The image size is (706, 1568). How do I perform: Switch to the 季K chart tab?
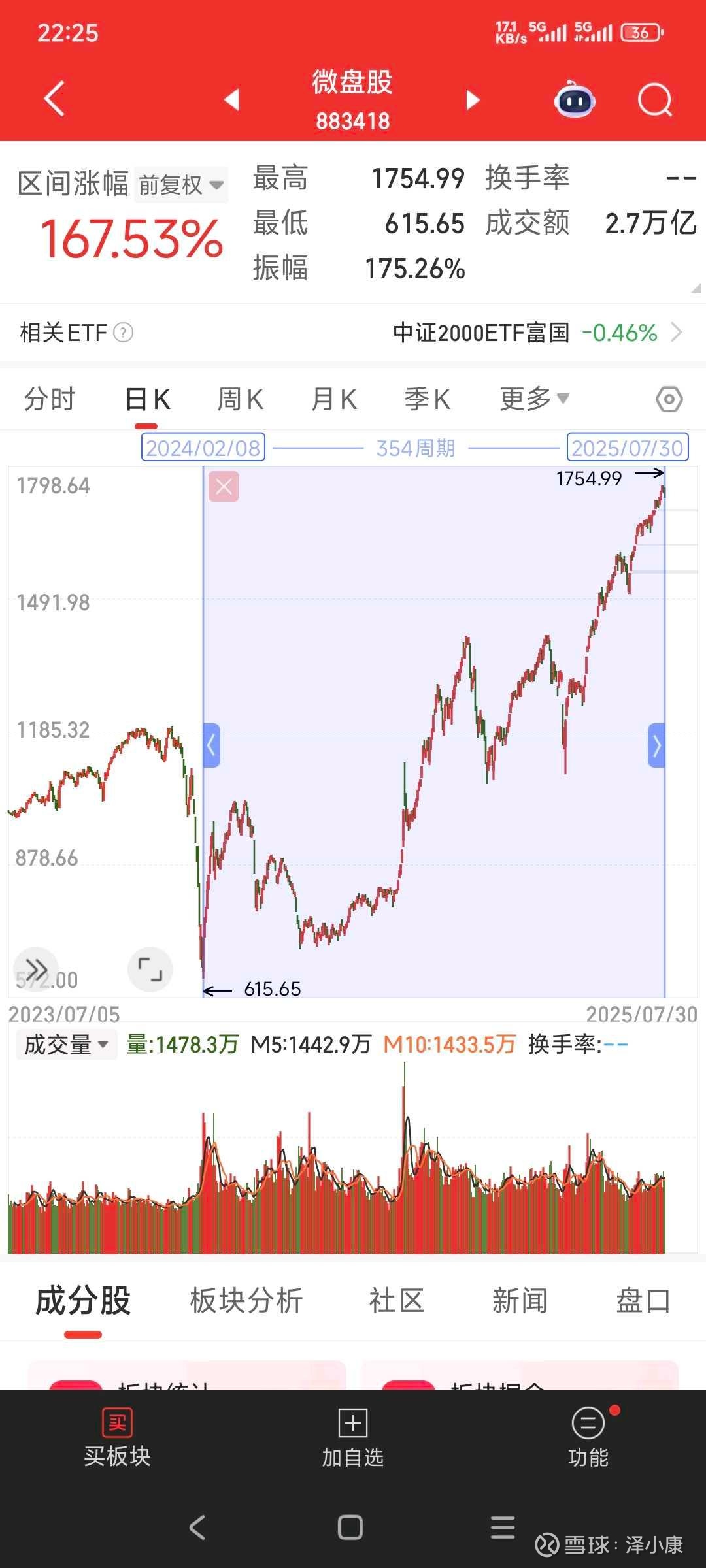coord(428,399)
